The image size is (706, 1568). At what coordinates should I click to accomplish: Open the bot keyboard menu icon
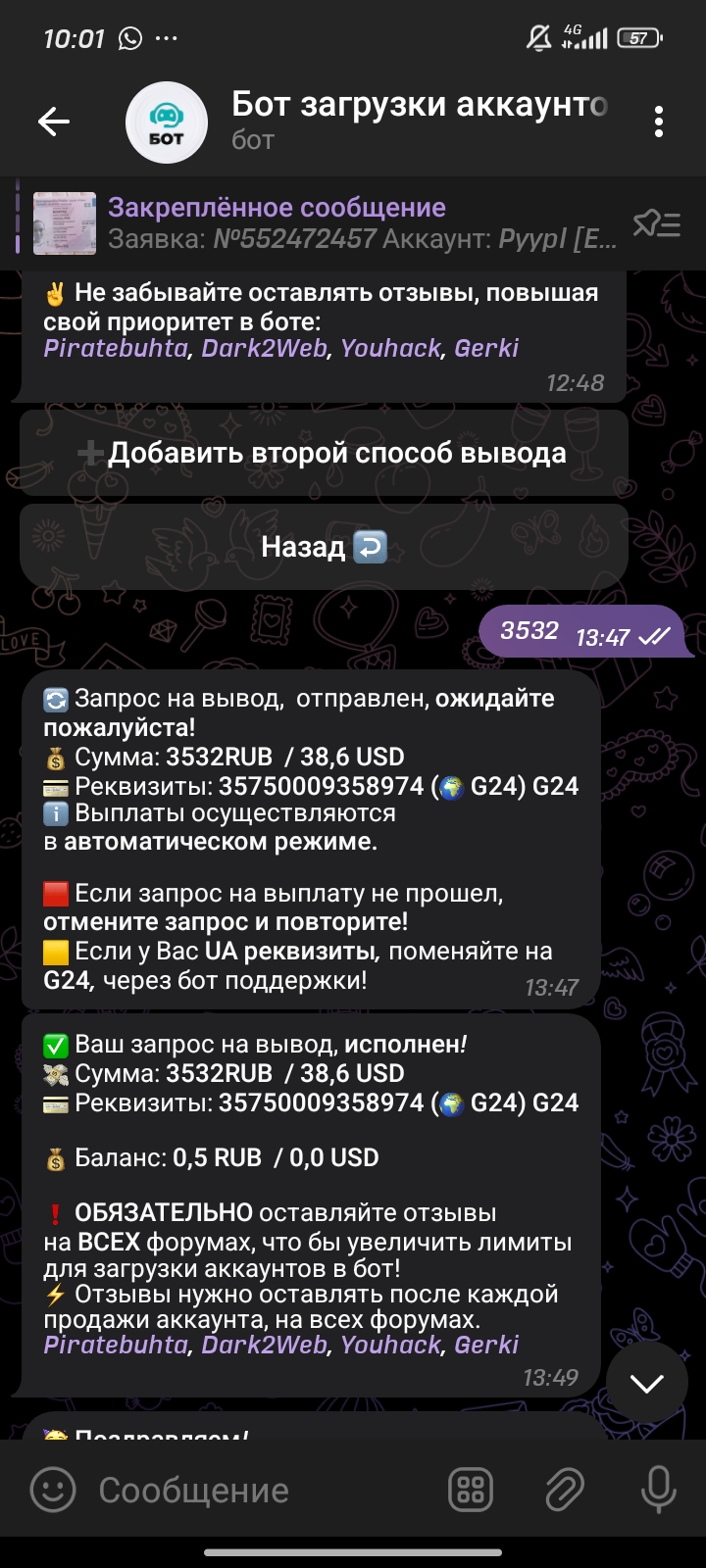[x=471, y=1491]
